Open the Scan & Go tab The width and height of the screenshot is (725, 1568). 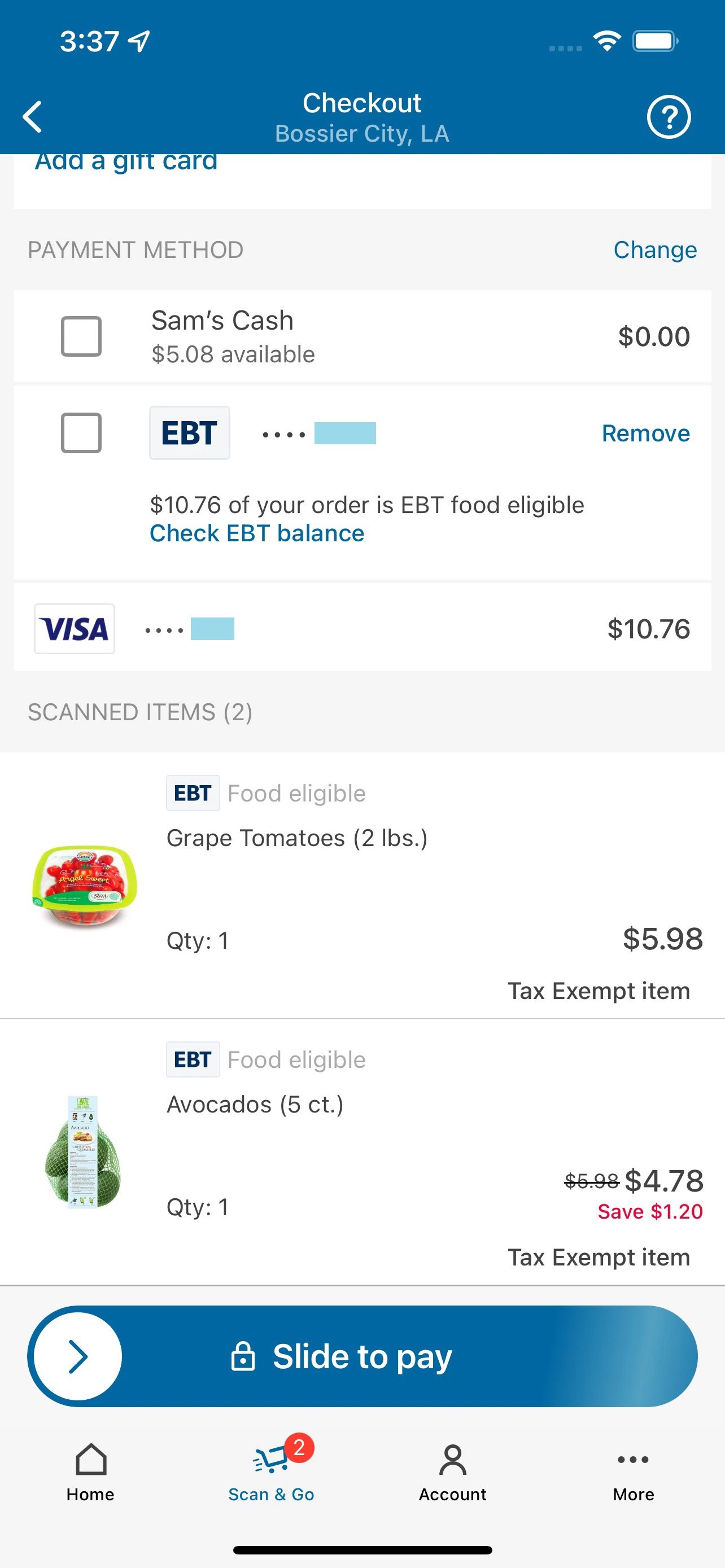tap(272, 1473)
